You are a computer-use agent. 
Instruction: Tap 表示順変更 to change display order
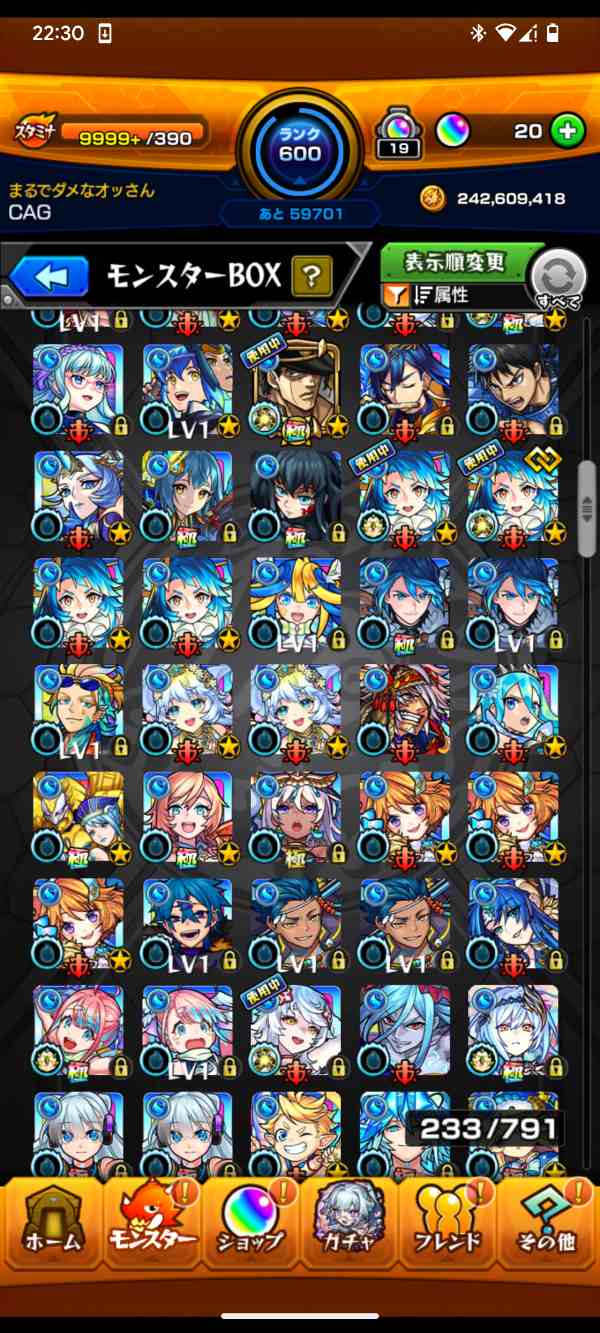(456, 262)
